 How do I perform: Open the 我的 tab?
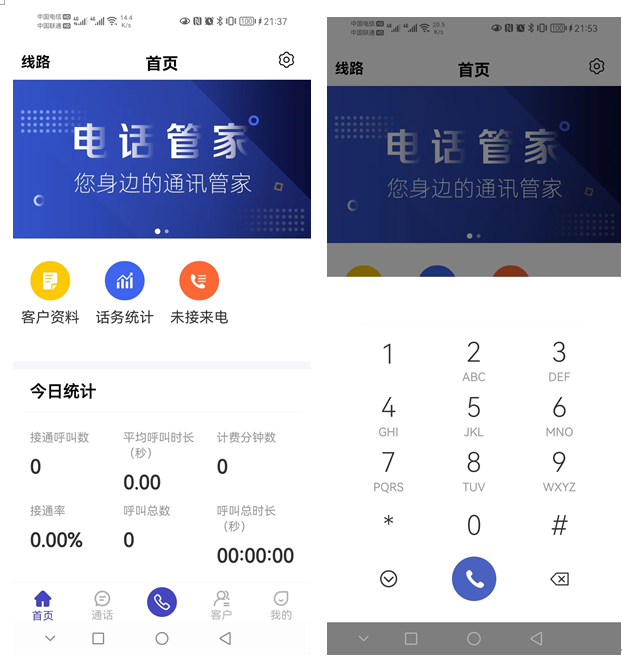pyautogui.click(x=281, y=605)
